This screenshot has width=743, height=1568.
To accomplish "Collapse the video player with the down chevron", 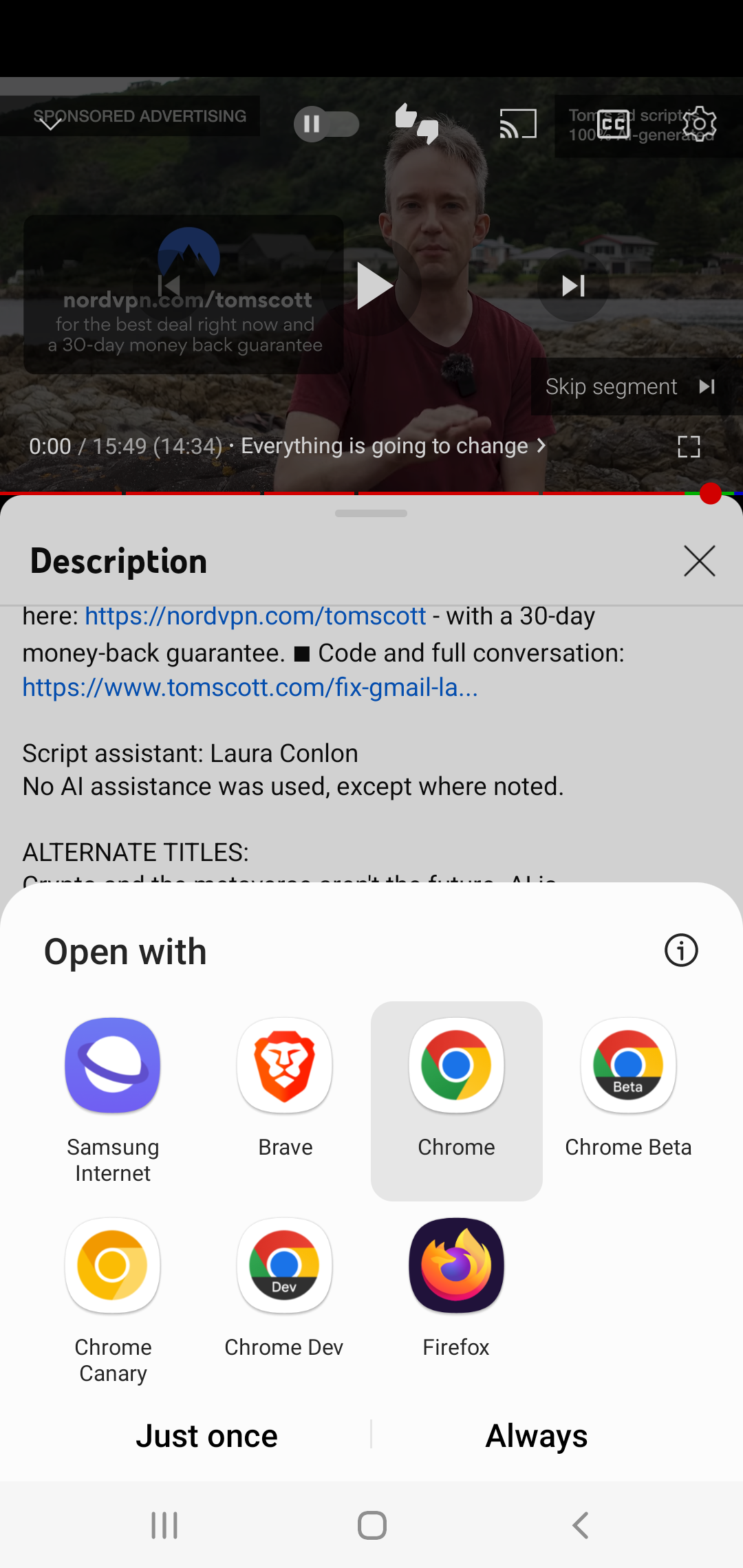I will [50, 124].
